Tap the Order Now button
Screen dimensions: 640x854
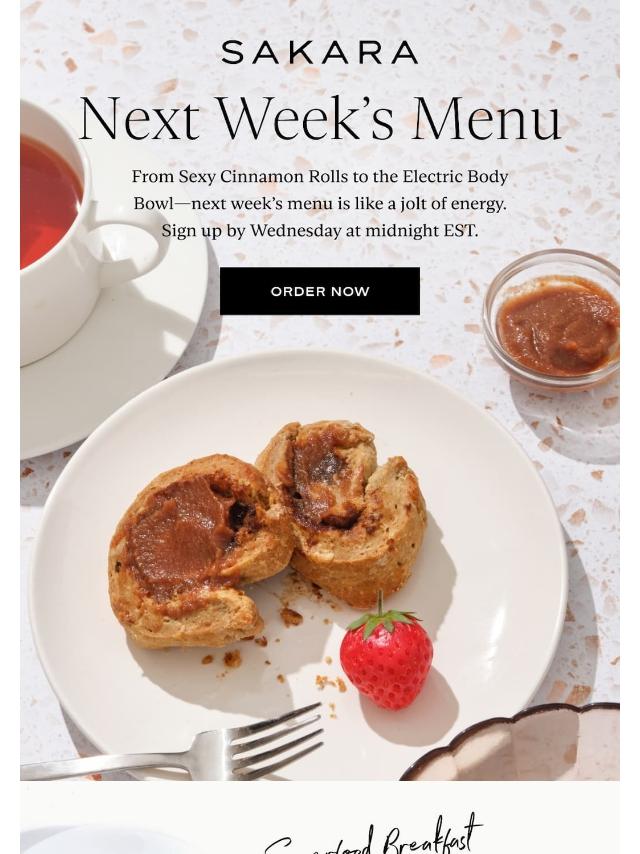pyautogui.click(x=320, y=291)
